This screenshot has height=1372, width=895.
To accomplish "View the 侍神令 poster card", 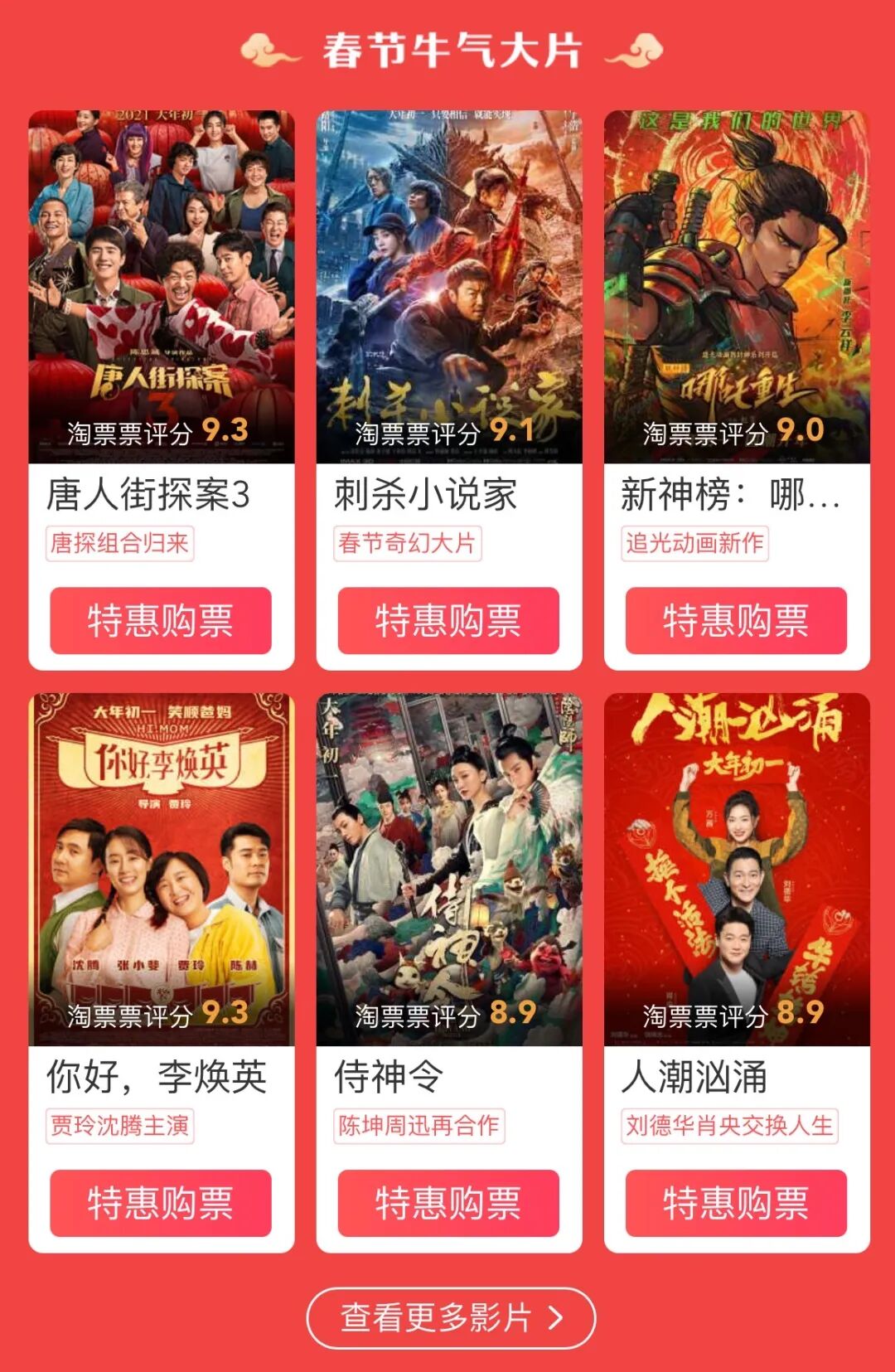I will (x=449, y=869).
